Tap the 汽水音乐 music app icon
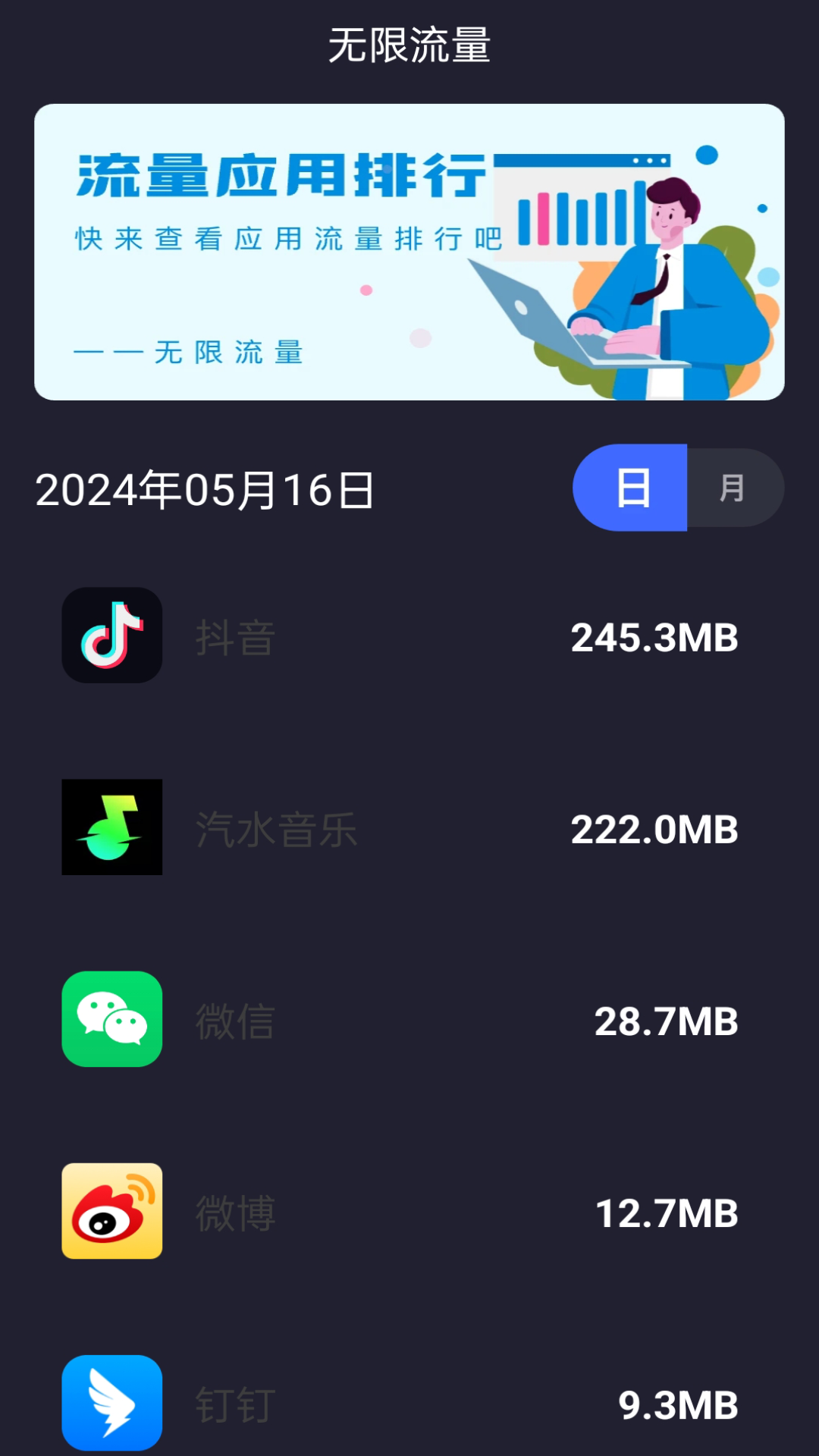 (111, 827)
